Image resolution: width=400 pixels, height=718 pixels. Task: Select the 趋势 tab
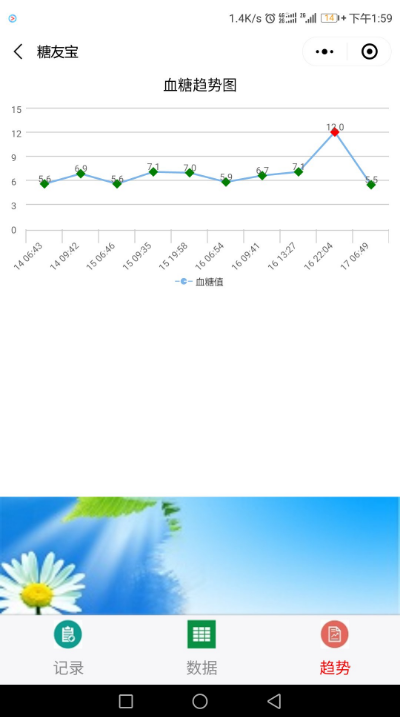pos(335,648)
